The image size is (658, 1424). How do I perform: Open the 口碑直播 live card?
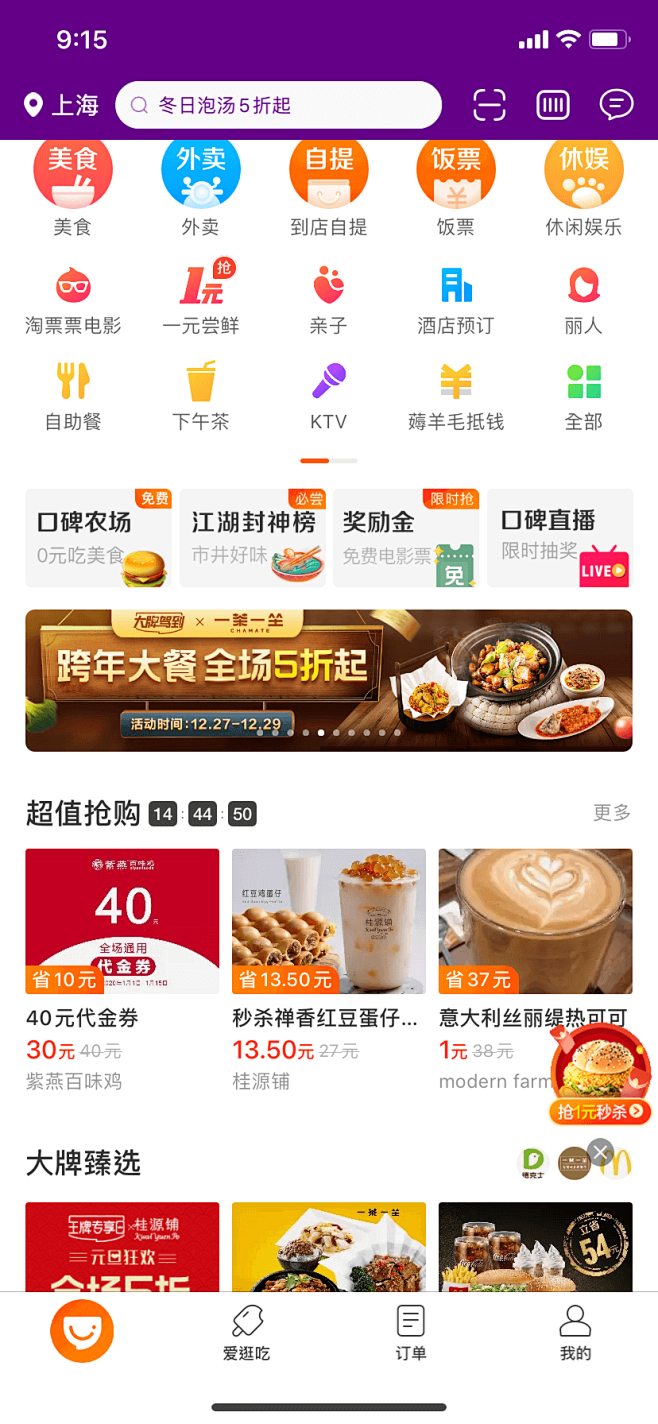(x=560, y=538)
